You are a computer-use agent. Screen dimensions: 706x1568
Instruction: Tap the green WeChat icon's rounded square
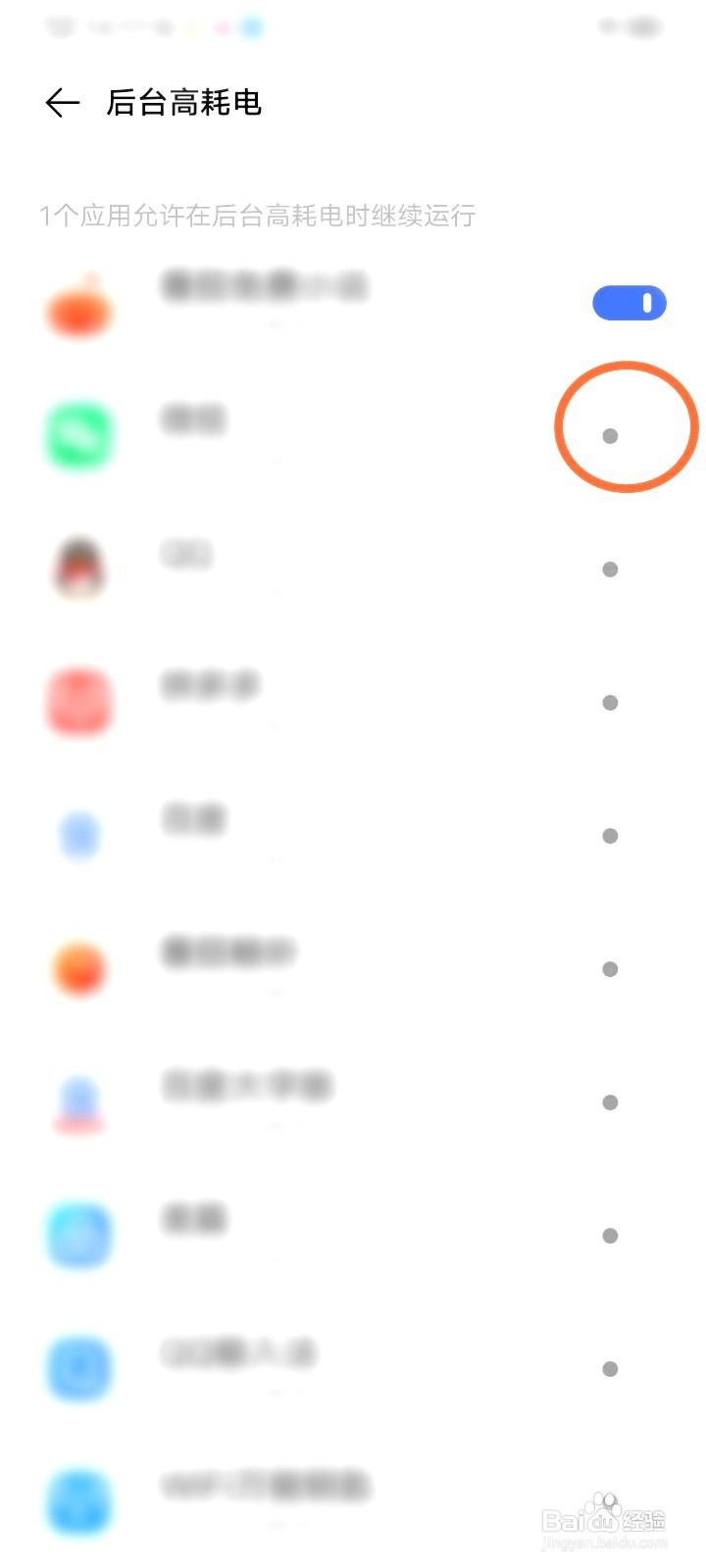78,436
